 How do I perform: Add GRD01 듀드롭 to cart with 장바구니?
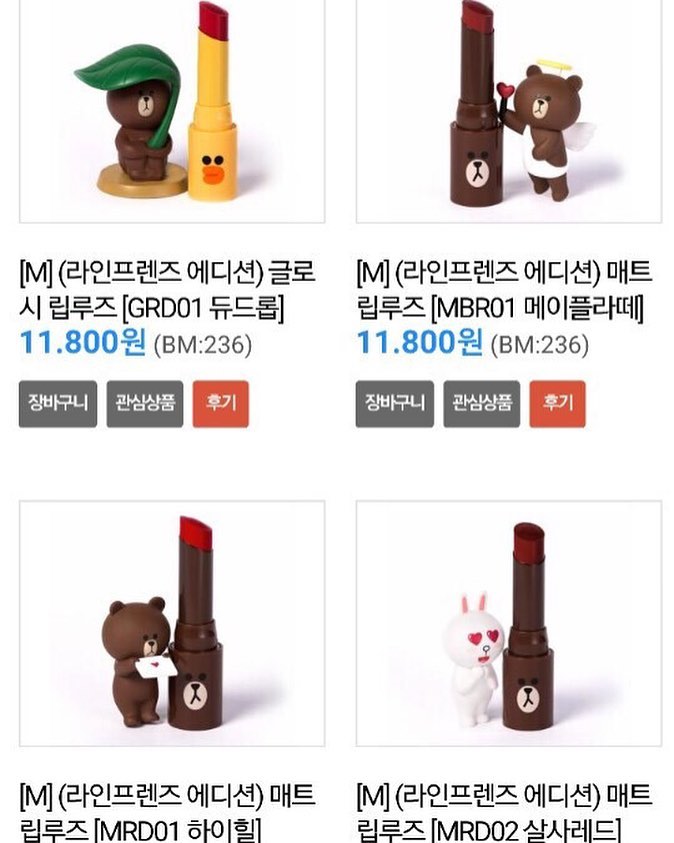58,404
